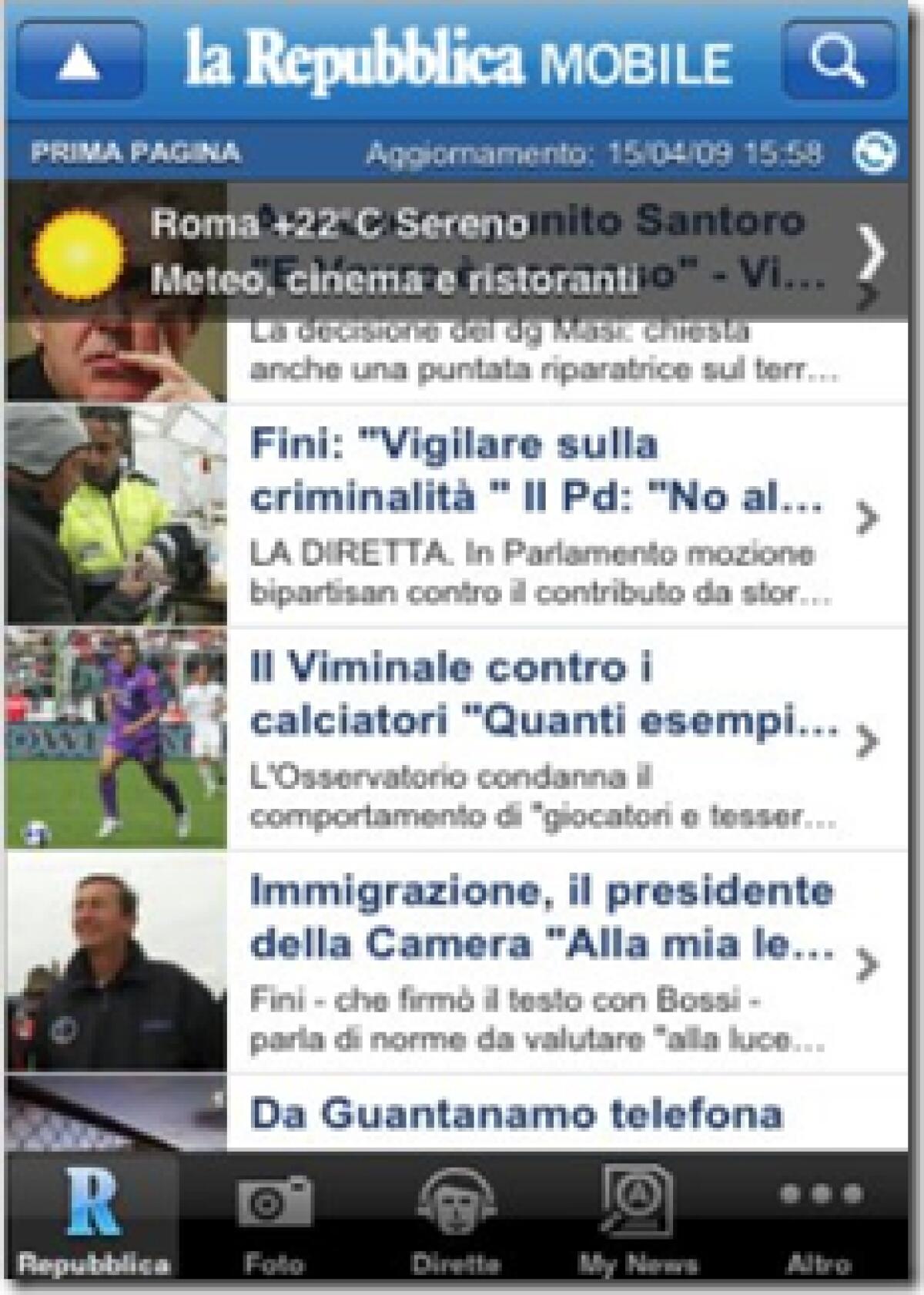Expand the Santoro article with its chevron
Viewport: 924px width, 1295px height.
click(x=869, y=293)
